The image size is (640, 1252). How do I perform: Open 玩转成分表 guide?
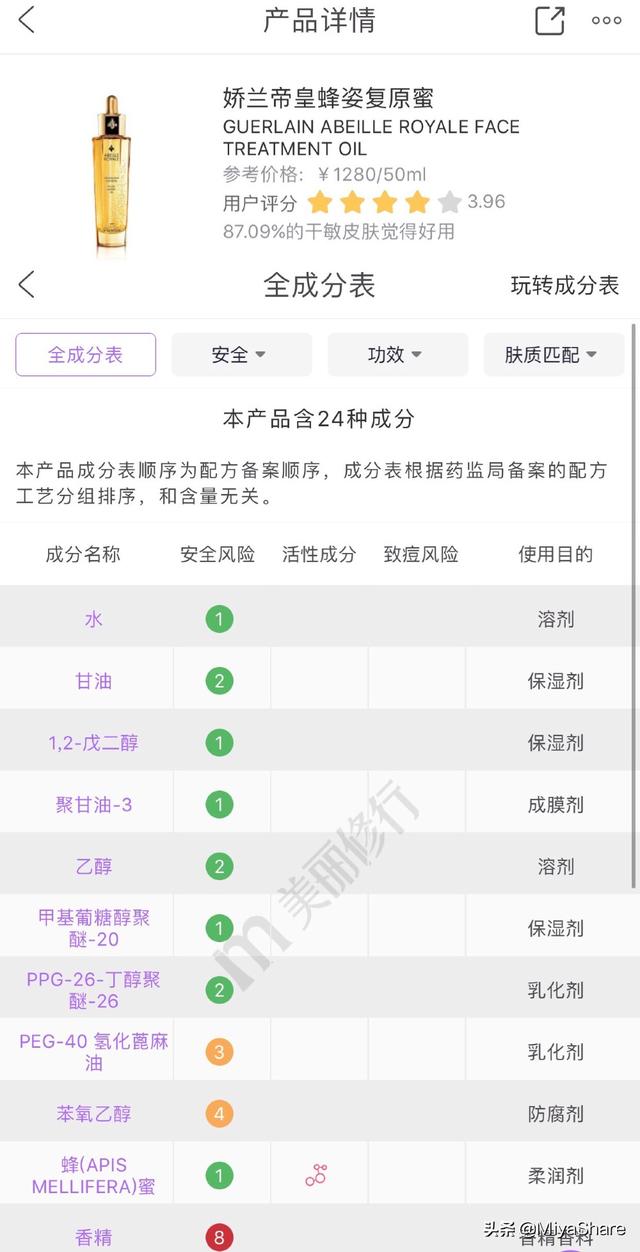coord(565,285)
